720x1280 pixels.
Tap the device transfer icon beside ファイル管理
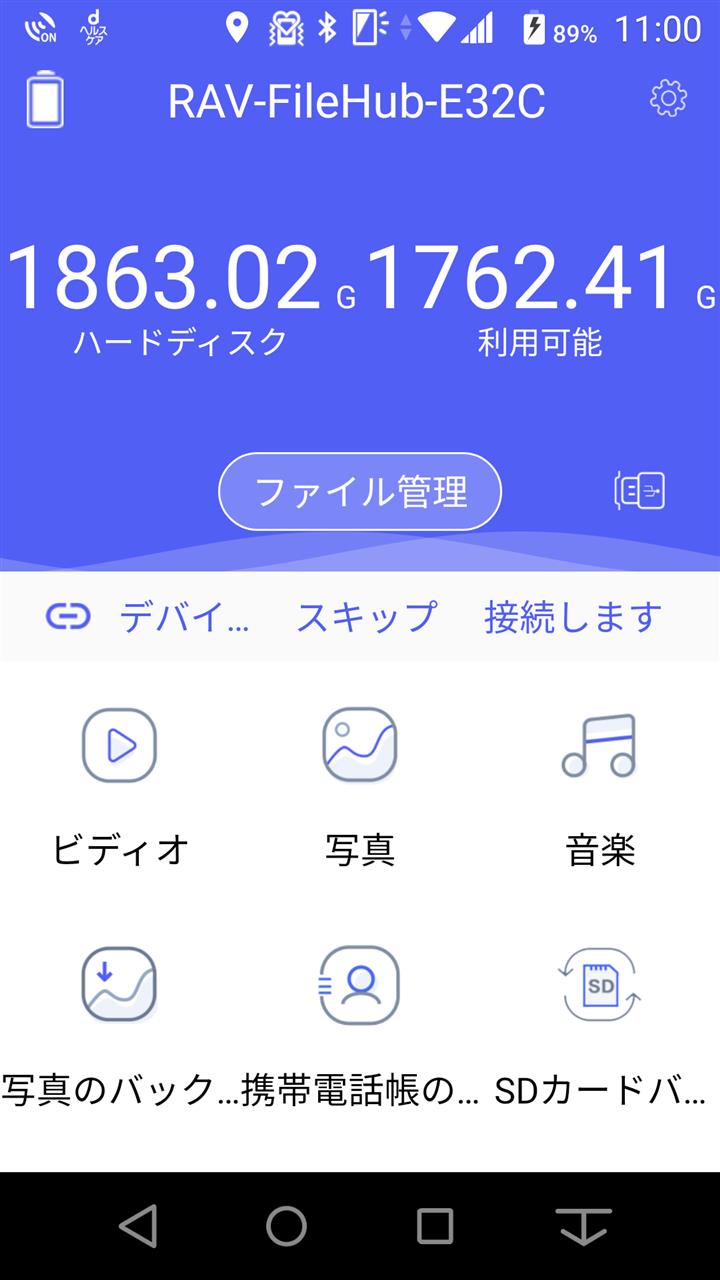pyautogui.click(x=639, y=491)
